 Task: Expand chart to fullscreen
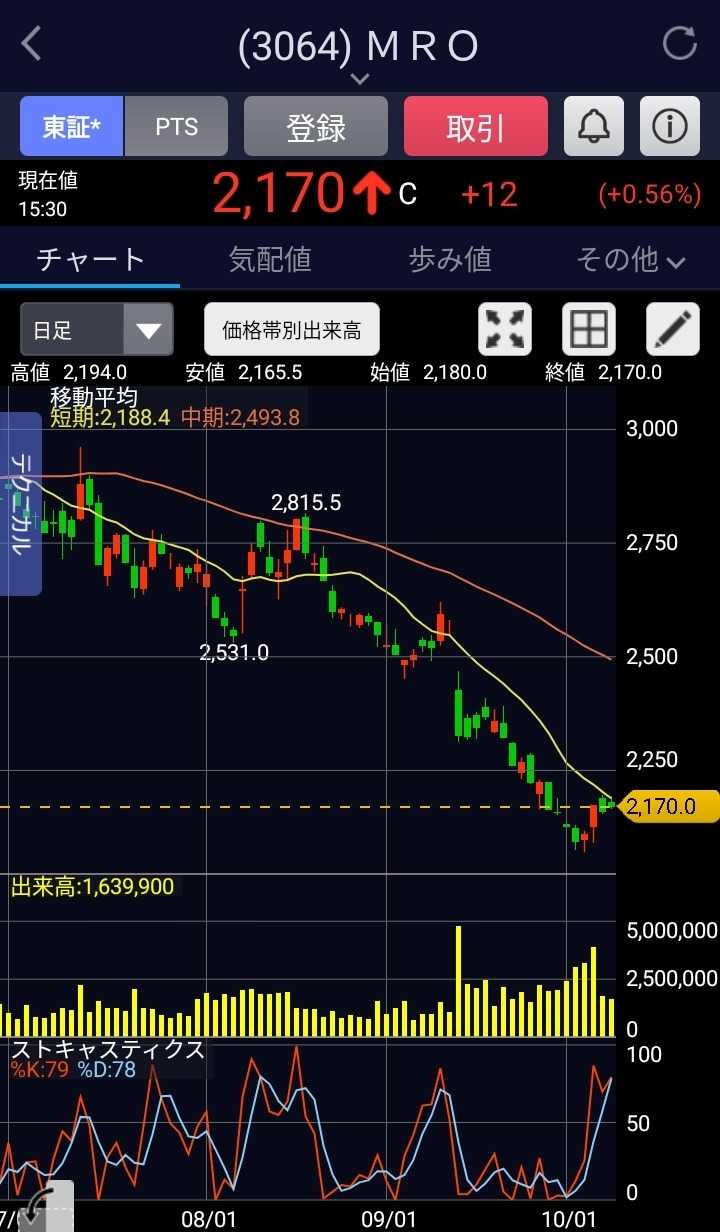[505, 330]
